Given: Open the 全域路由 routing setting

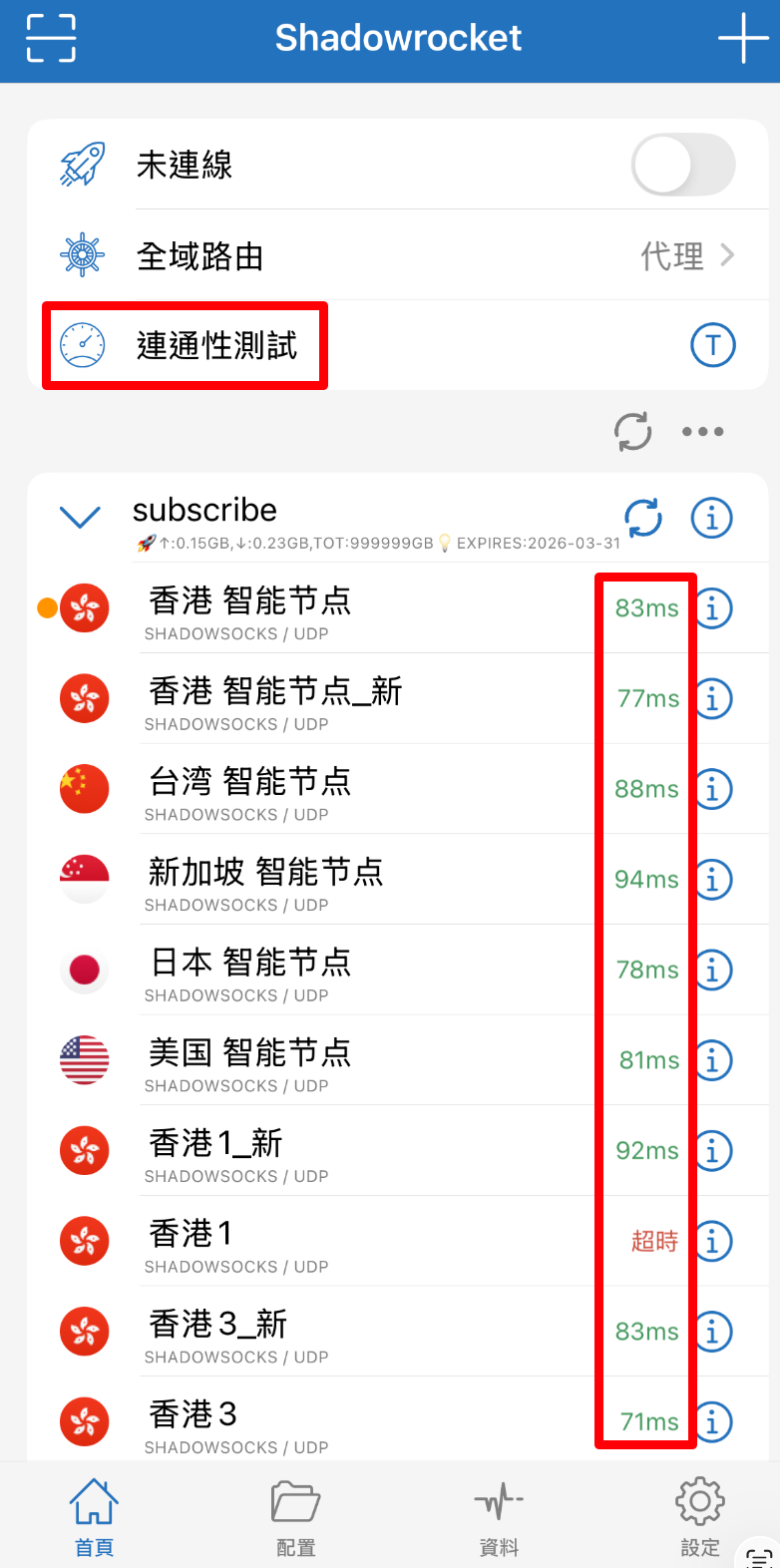Looking at the screenshot, I should pyautogui.click(x=399, y=255).
